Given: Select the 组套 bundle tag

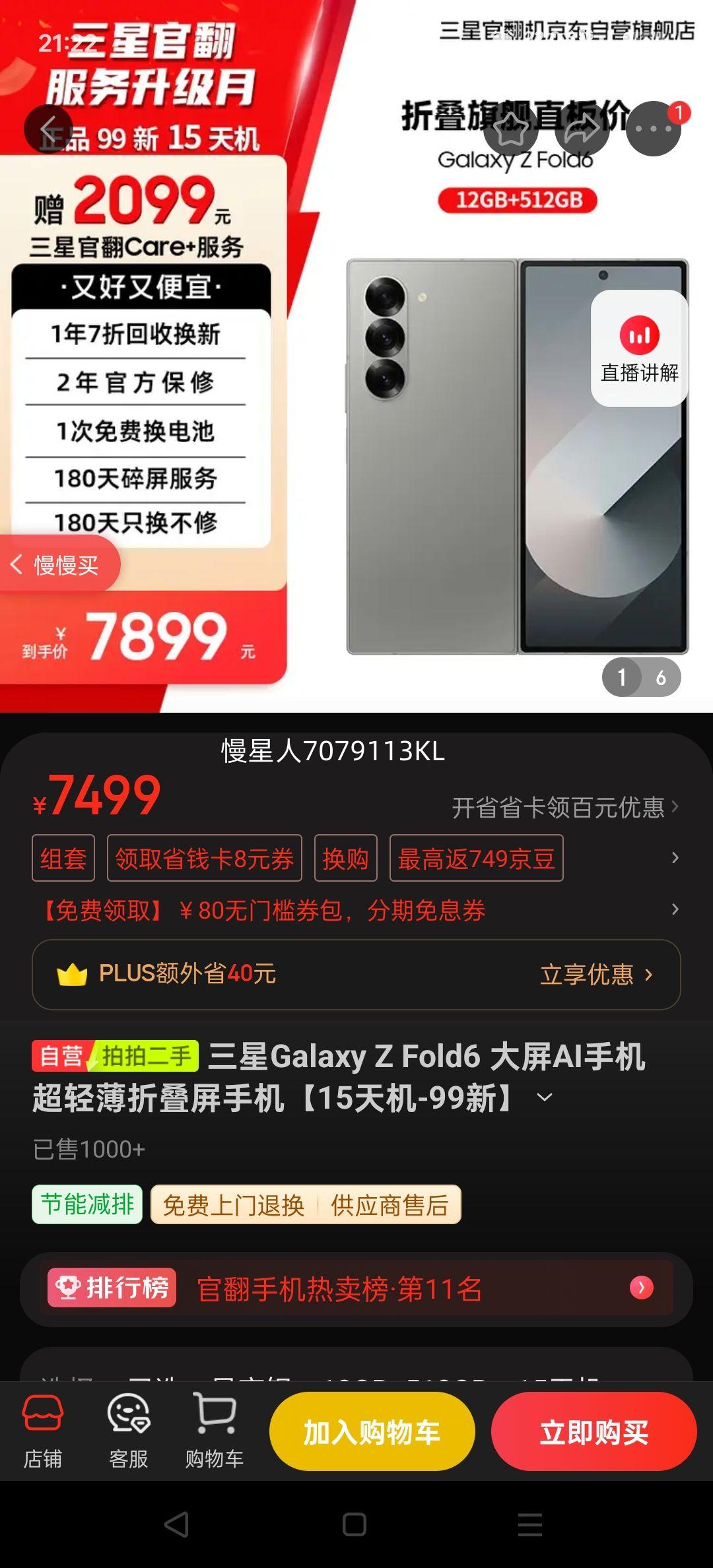Looking at the screenshot, I should (63, 859).
